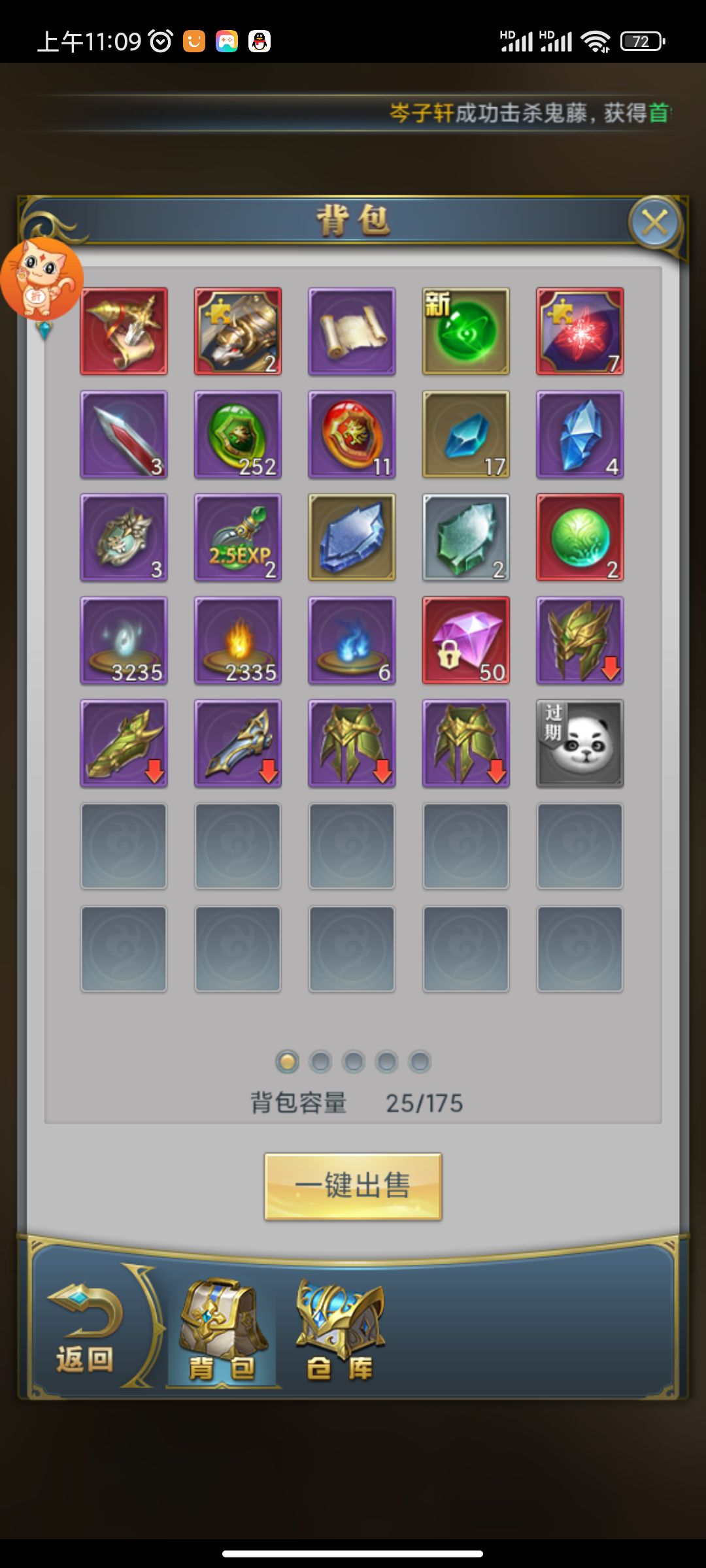The image size is (706, 1568).
Task: Open the orange lucky cat discount icon
Action: 42,279
